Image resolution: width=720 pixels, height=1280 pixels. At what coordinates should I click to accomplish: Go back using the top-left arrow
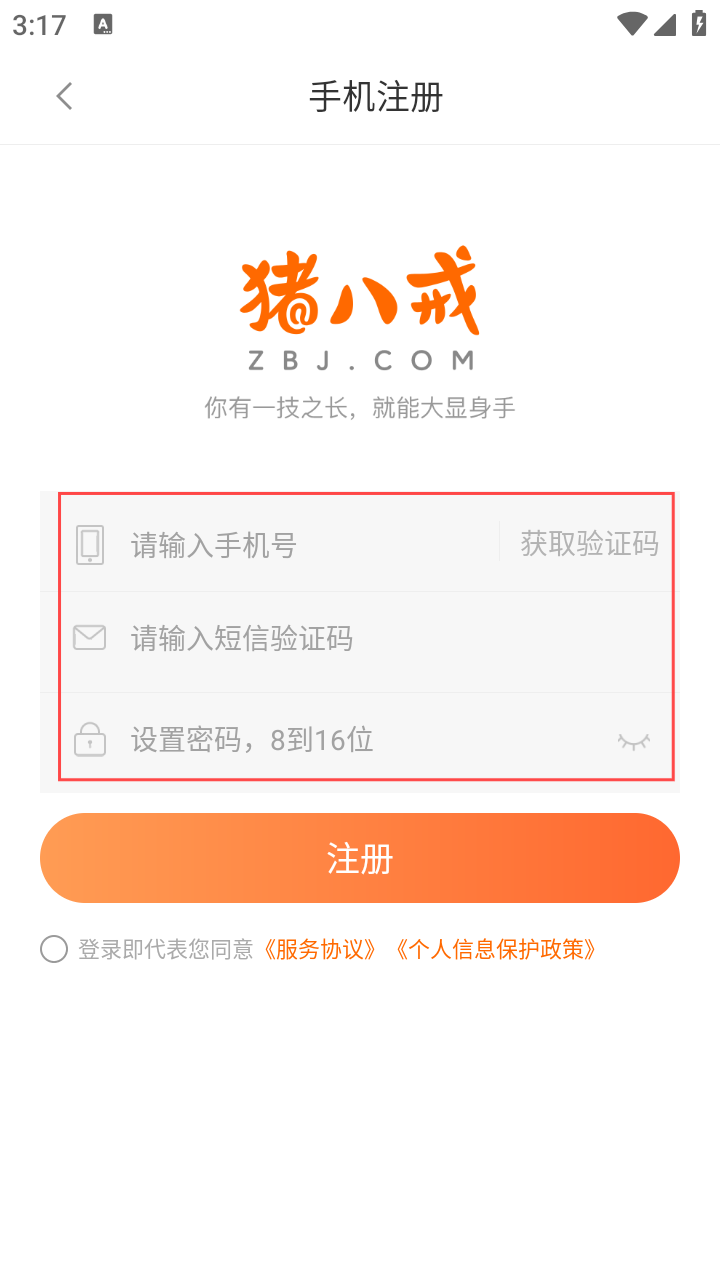coord(64,97)
